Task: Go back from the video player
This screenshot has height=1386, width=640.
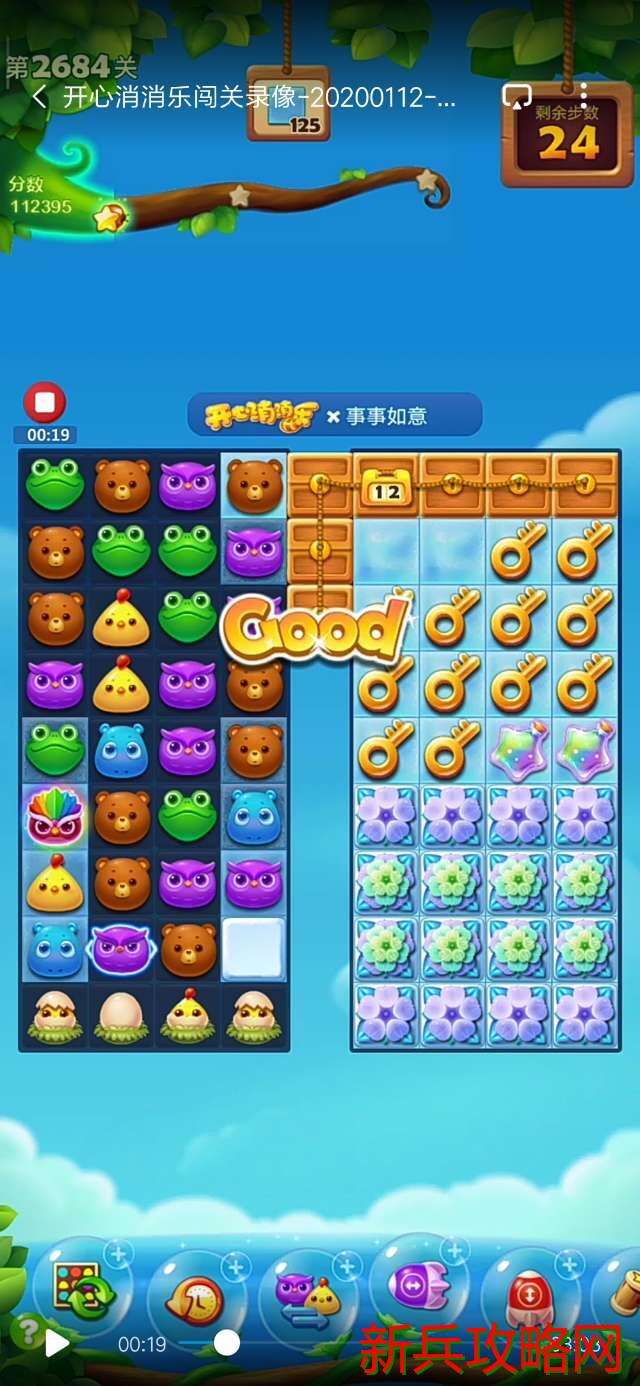Action: click(x=40, y=98)
